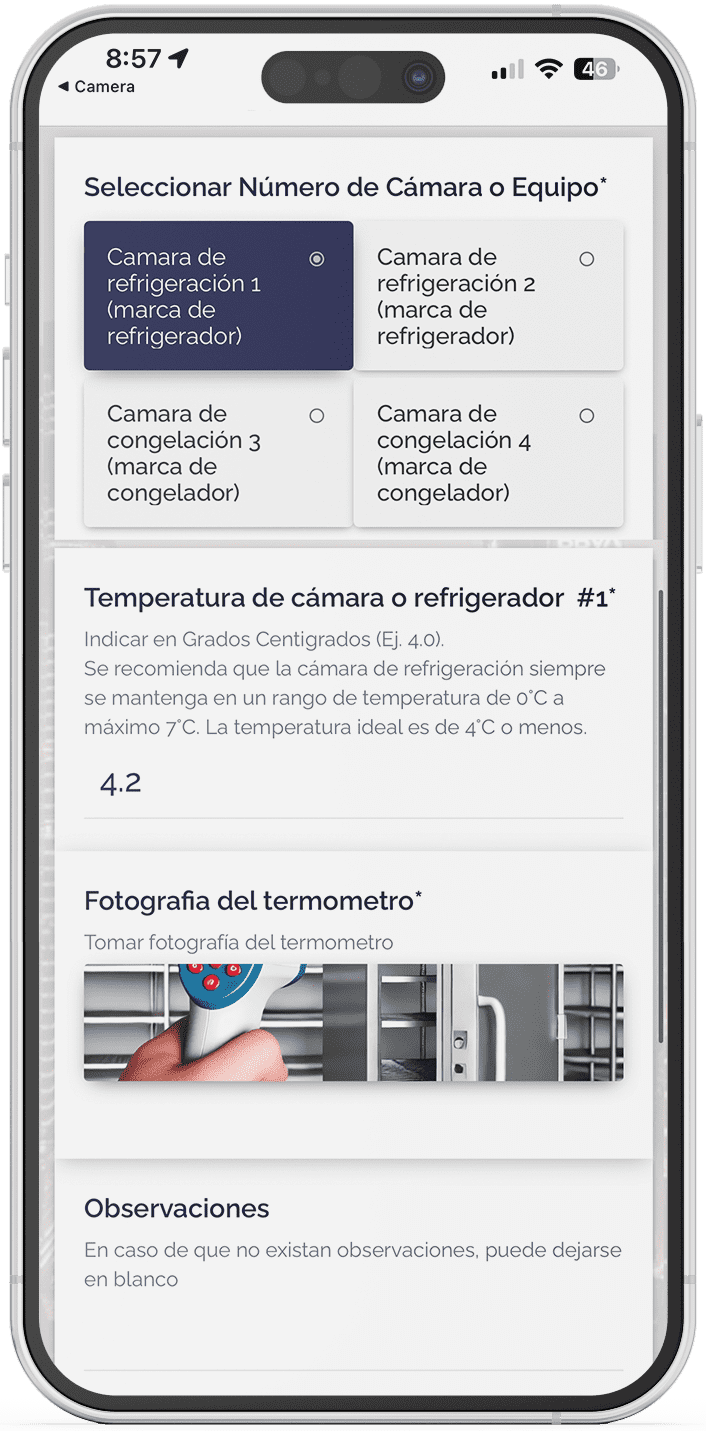706x1431 pixels.
Task: Select Camara de congelación 3 option
Action: [218, 453]
